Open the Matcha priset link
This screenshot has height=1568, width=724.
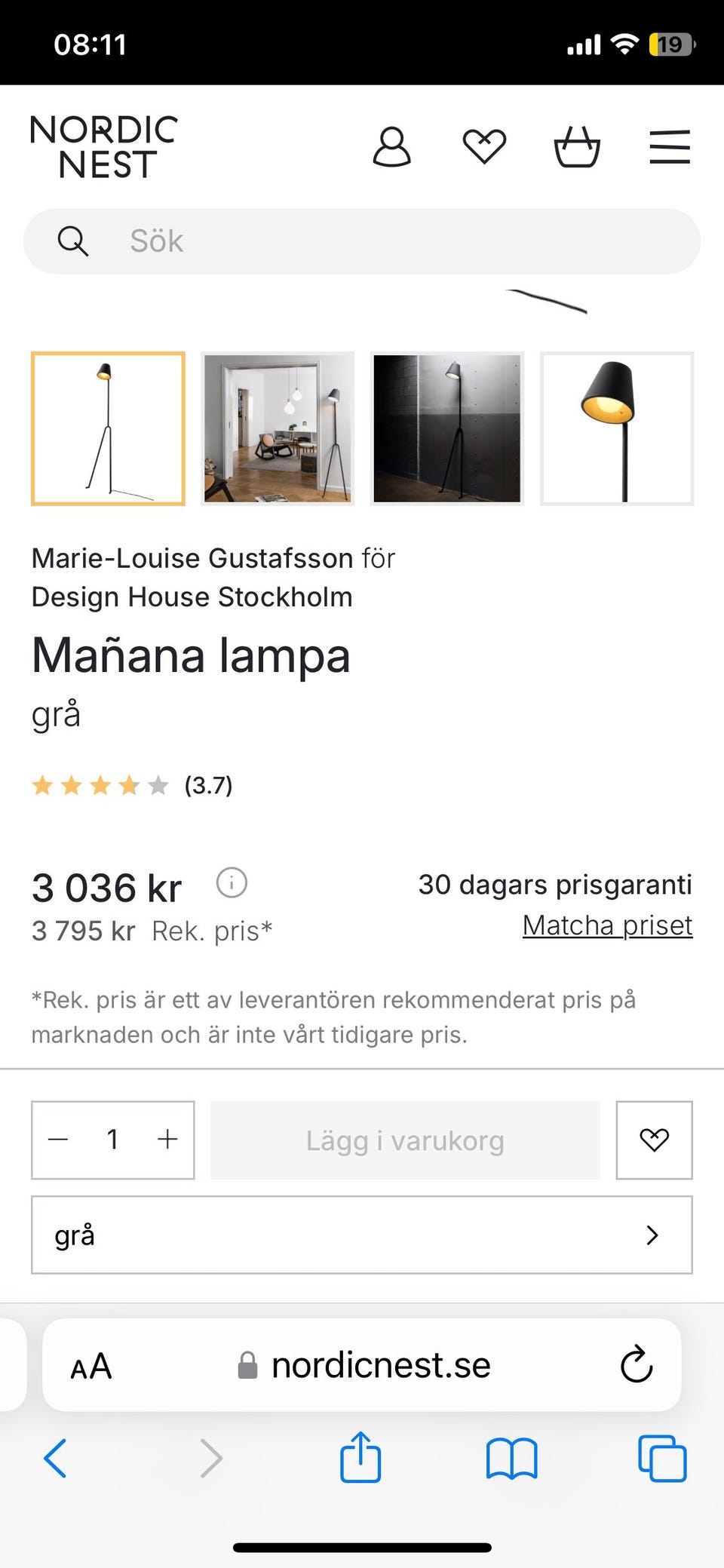pos(607,925)
